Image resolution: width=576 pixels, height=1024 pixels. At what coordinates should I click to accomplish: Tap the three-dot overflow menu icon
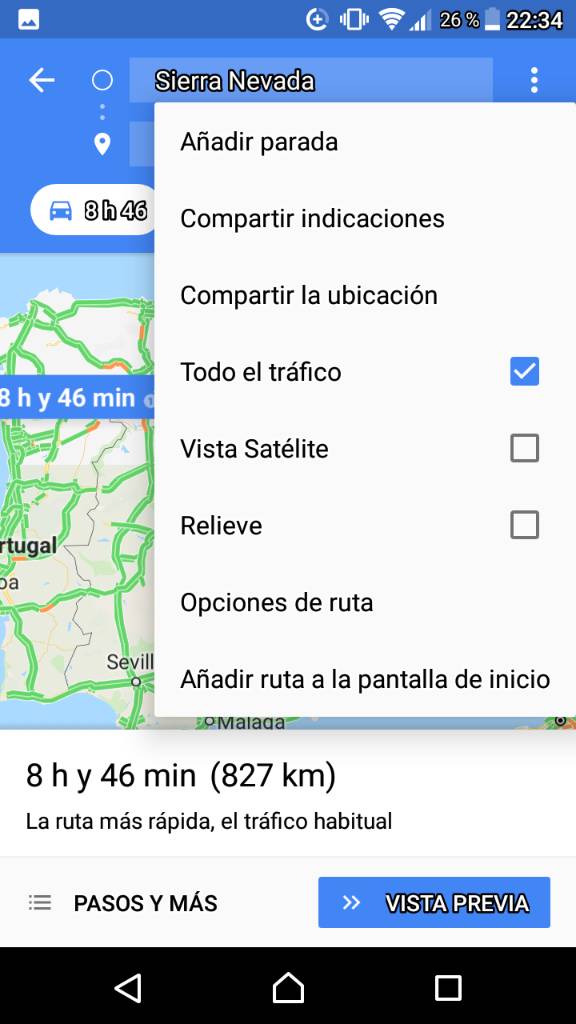pos(534,80)
